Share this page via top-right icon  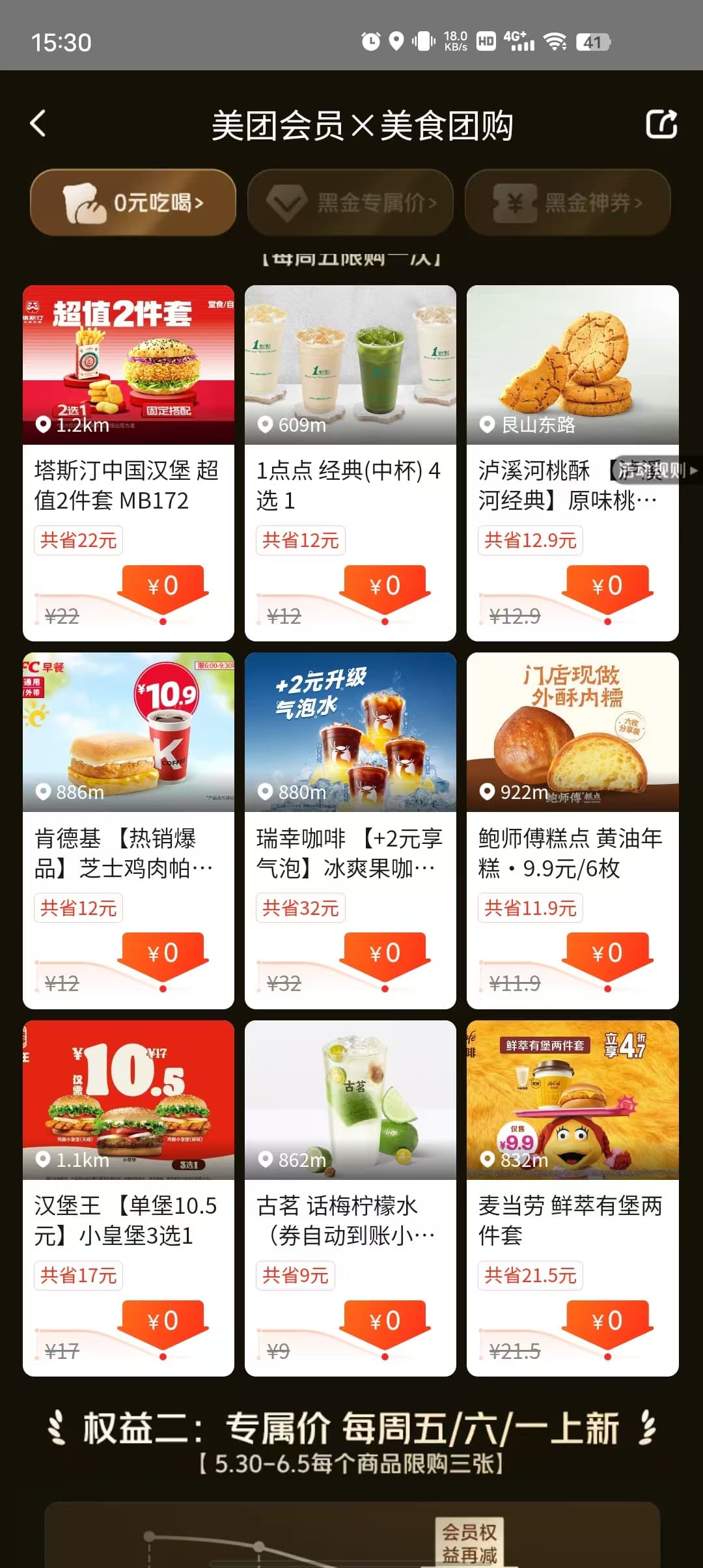click(x=661, y=124)
